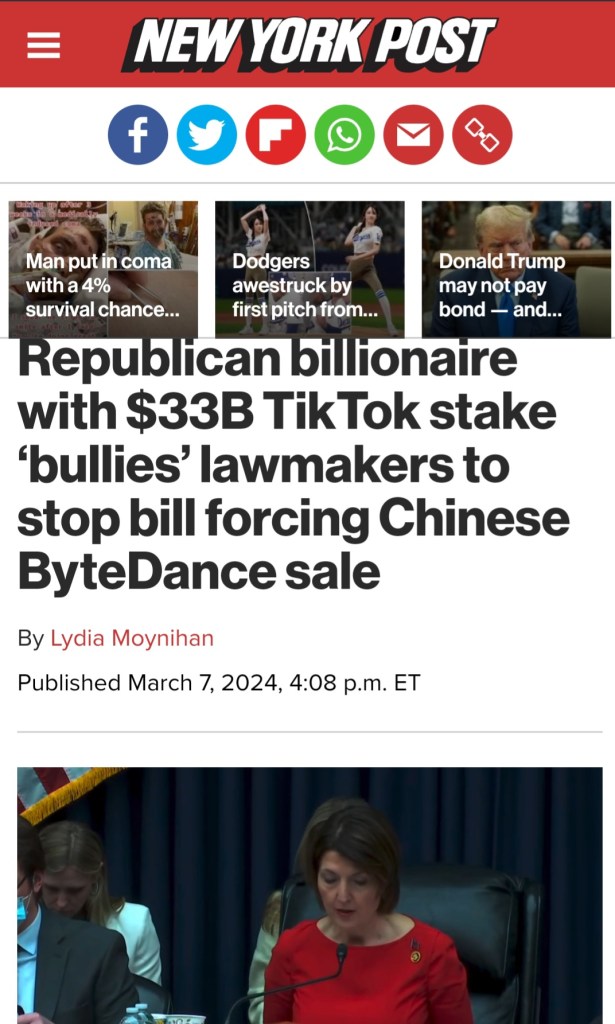The width and height of the screenshot is (615, 1024).
Task: View author Lydia Moynihan's page
Action: click(x=132, y=638)
